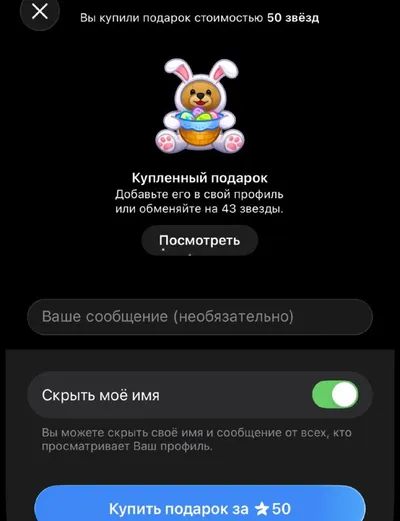The width and height of the screenshot is (400, 521).
Task: Close the gift purchase screen
Action: pos(40,12)
